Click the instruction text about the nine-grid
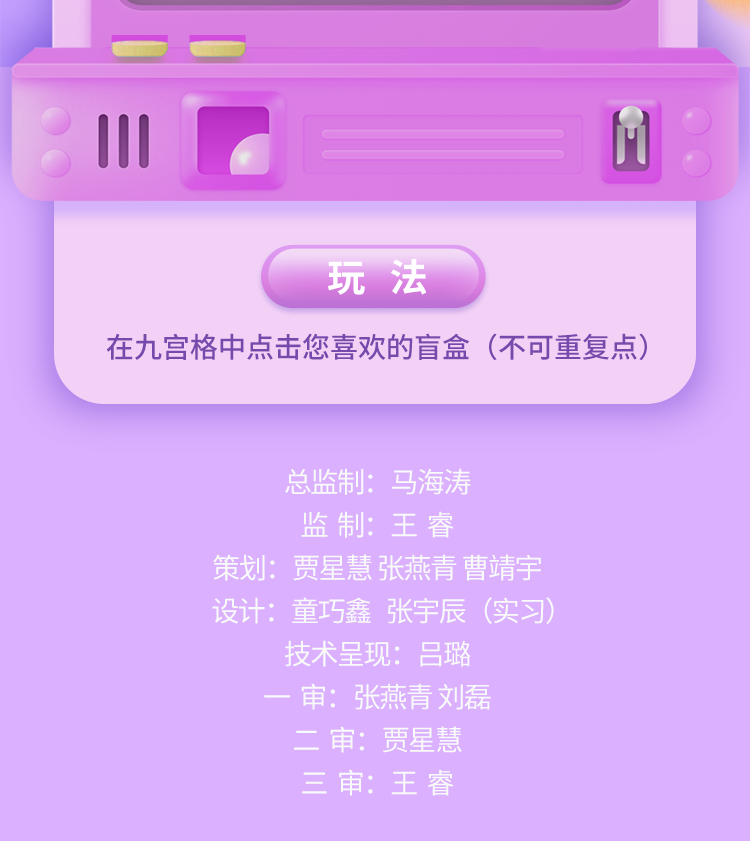Viewport: 750px width, 841px height. point(375,348)
